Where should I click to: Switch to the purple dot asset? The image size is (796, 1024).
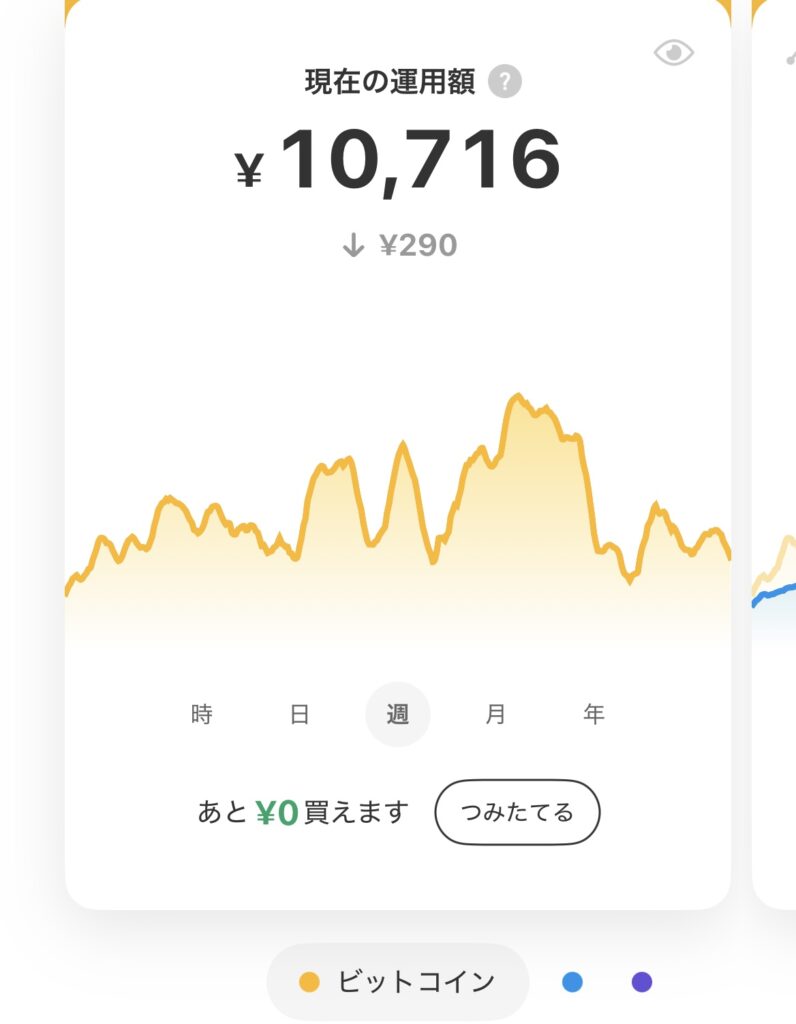(642, 982)
